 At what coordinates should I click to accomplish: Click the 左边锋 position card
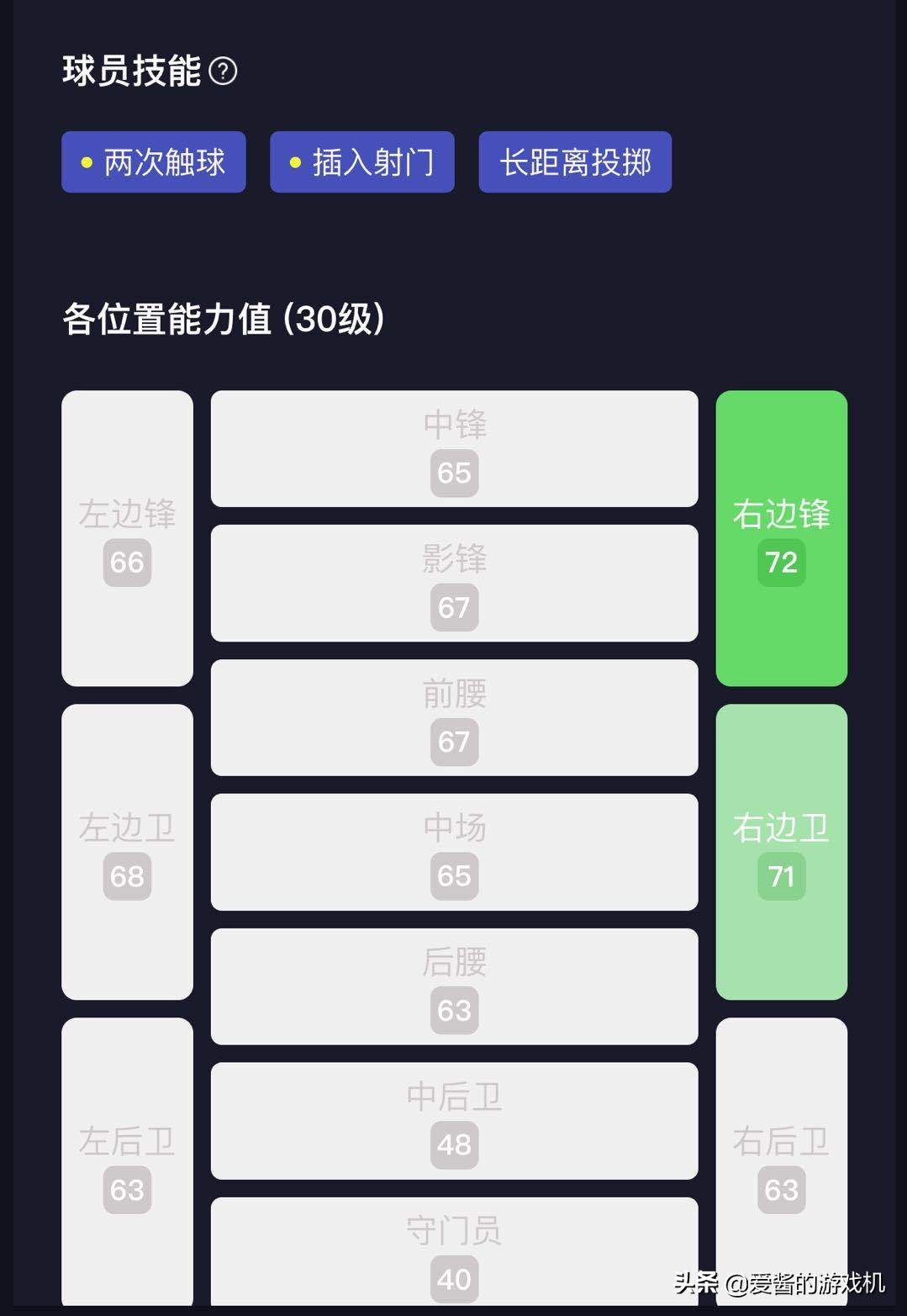coord(126,538)
